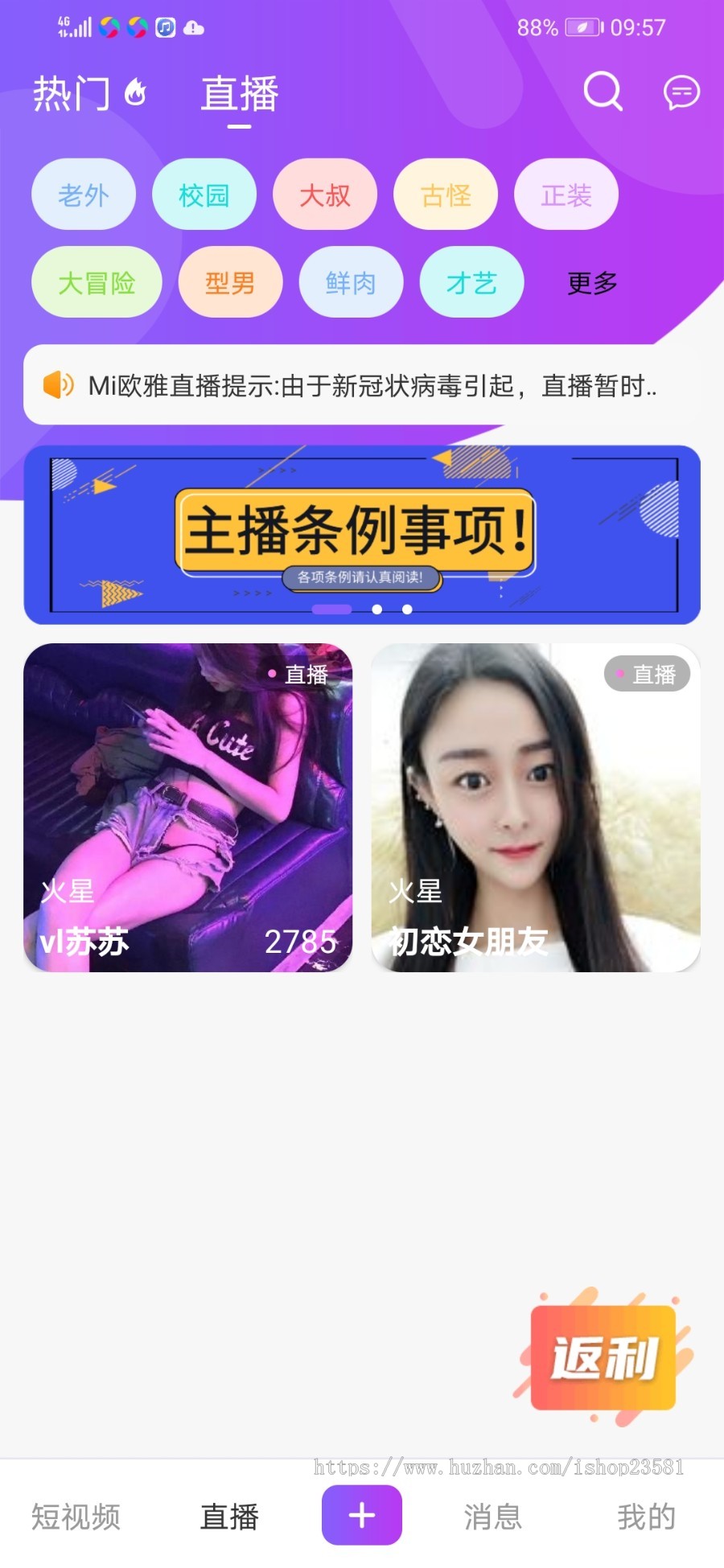
Task: Switch to the 直播 tab at top
Action: click(239, 94)
